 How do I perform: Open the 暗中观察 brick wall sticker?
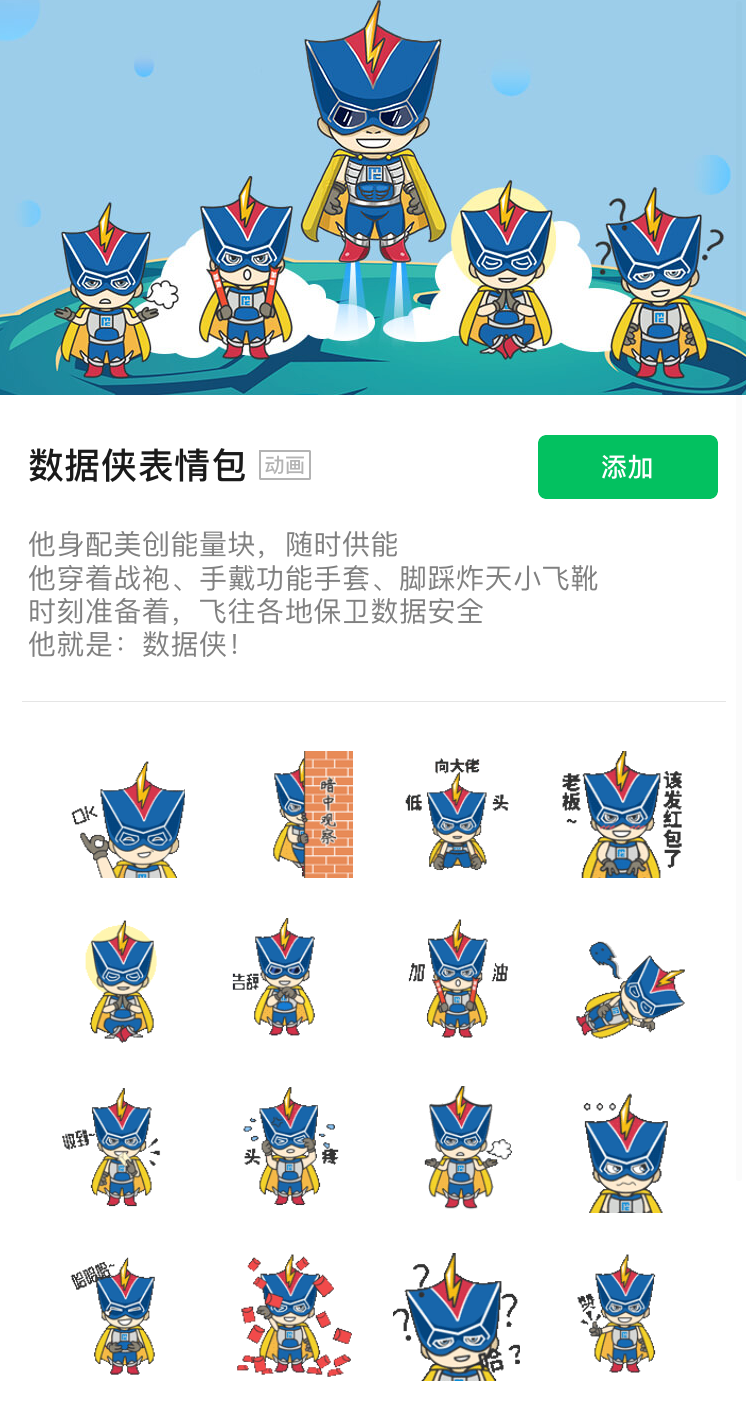(312, 815)
